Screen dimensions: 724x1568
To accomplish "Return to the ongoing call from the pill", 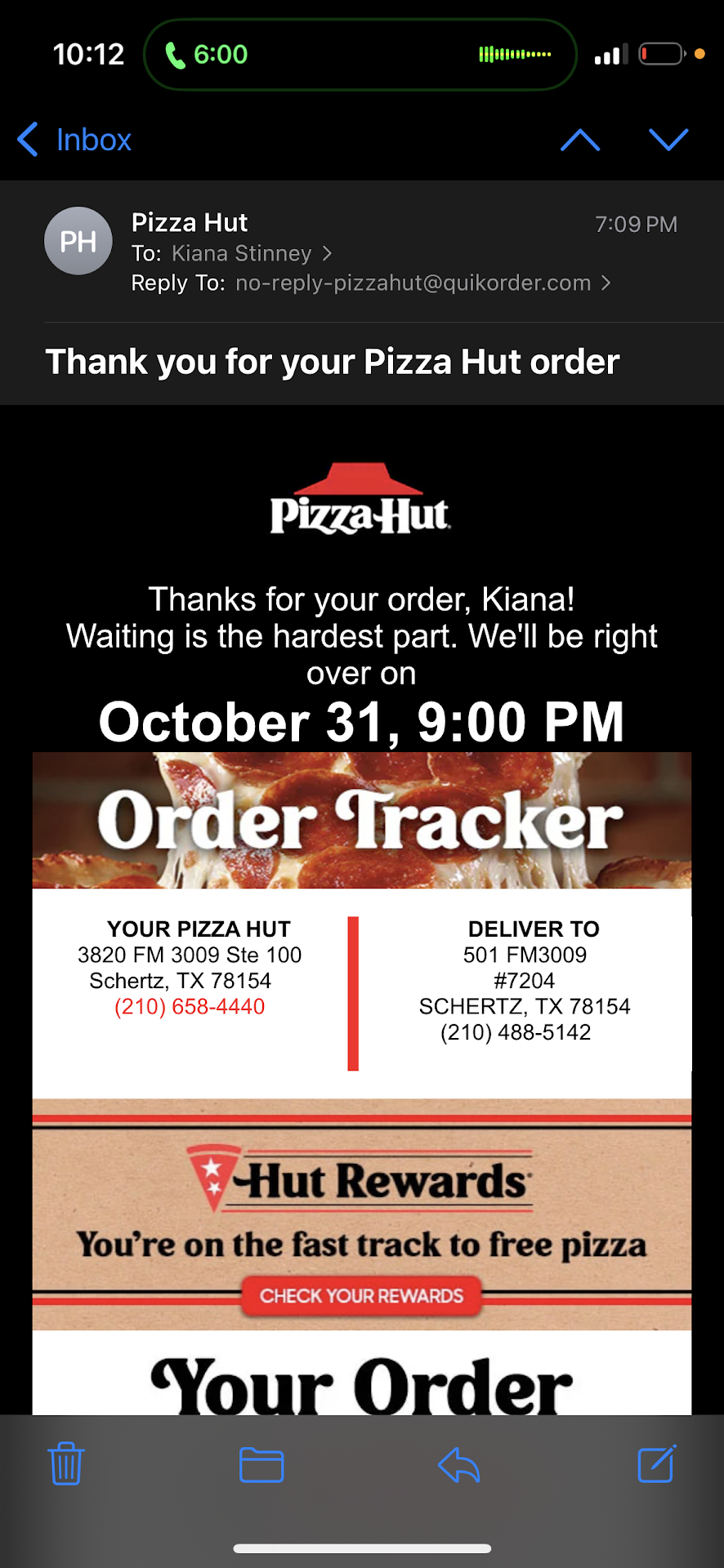I will (x=360, y=55).
